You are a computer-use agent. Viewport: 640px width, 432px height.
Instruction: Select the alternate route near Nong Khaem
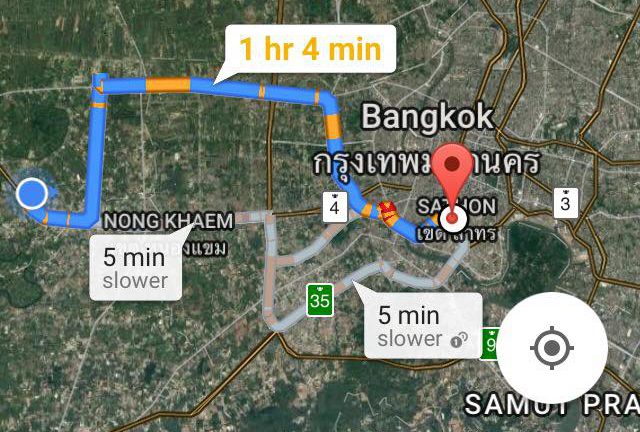(135, 268)
